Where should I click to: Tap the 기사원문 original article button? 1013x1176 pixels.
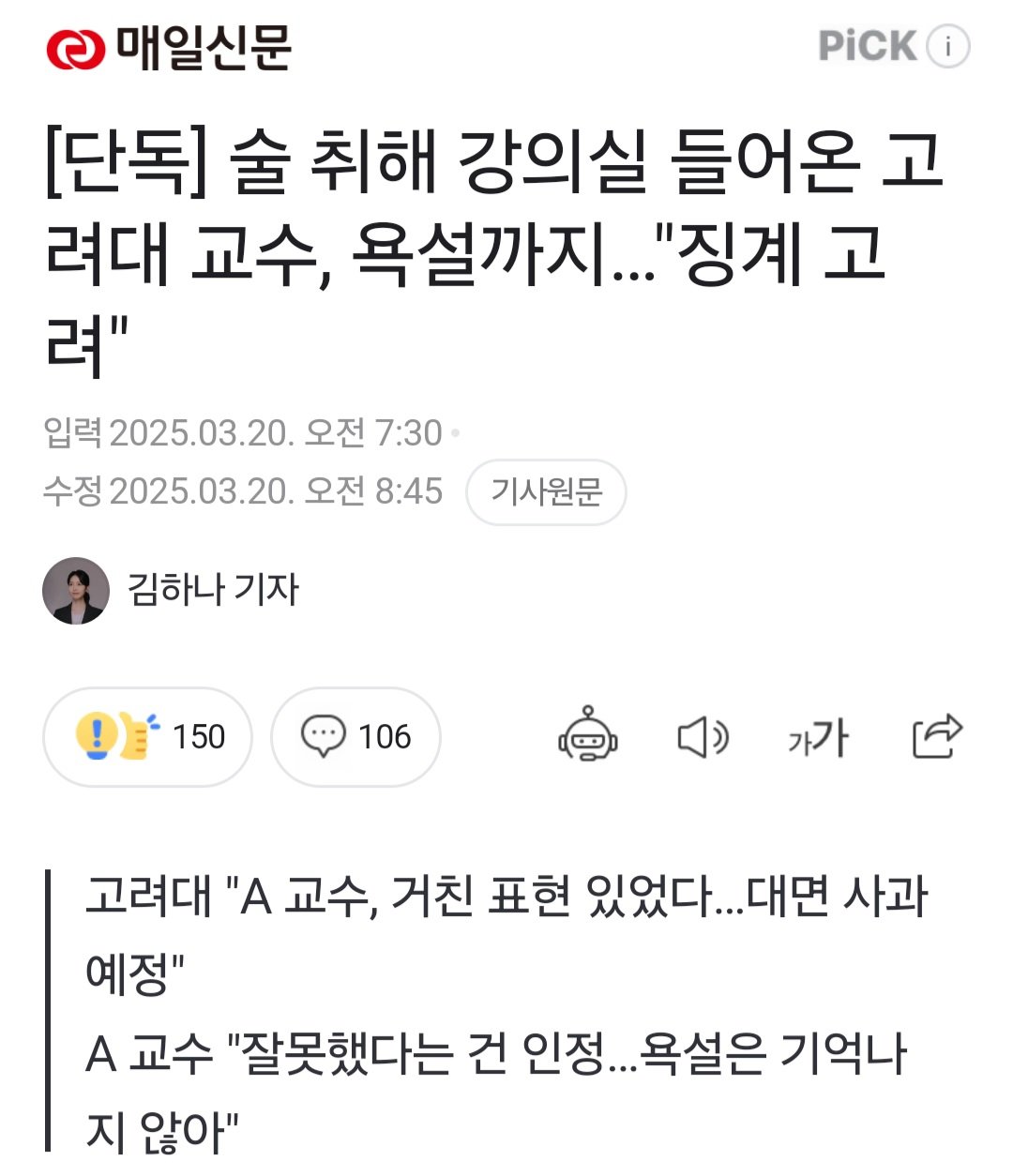click(546, 491)
